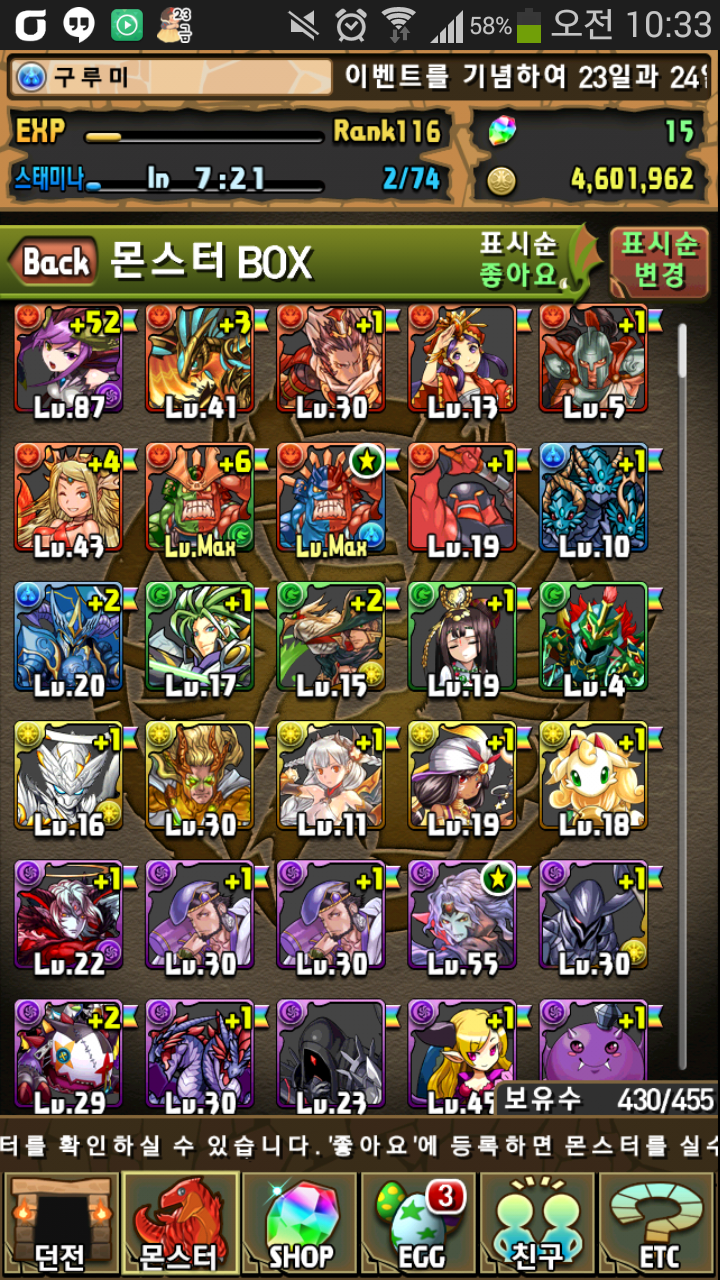Select the Lv.4 green armored monster
Image resolution: width=720 pixels, height=1280 pixels.
point(593,637)
